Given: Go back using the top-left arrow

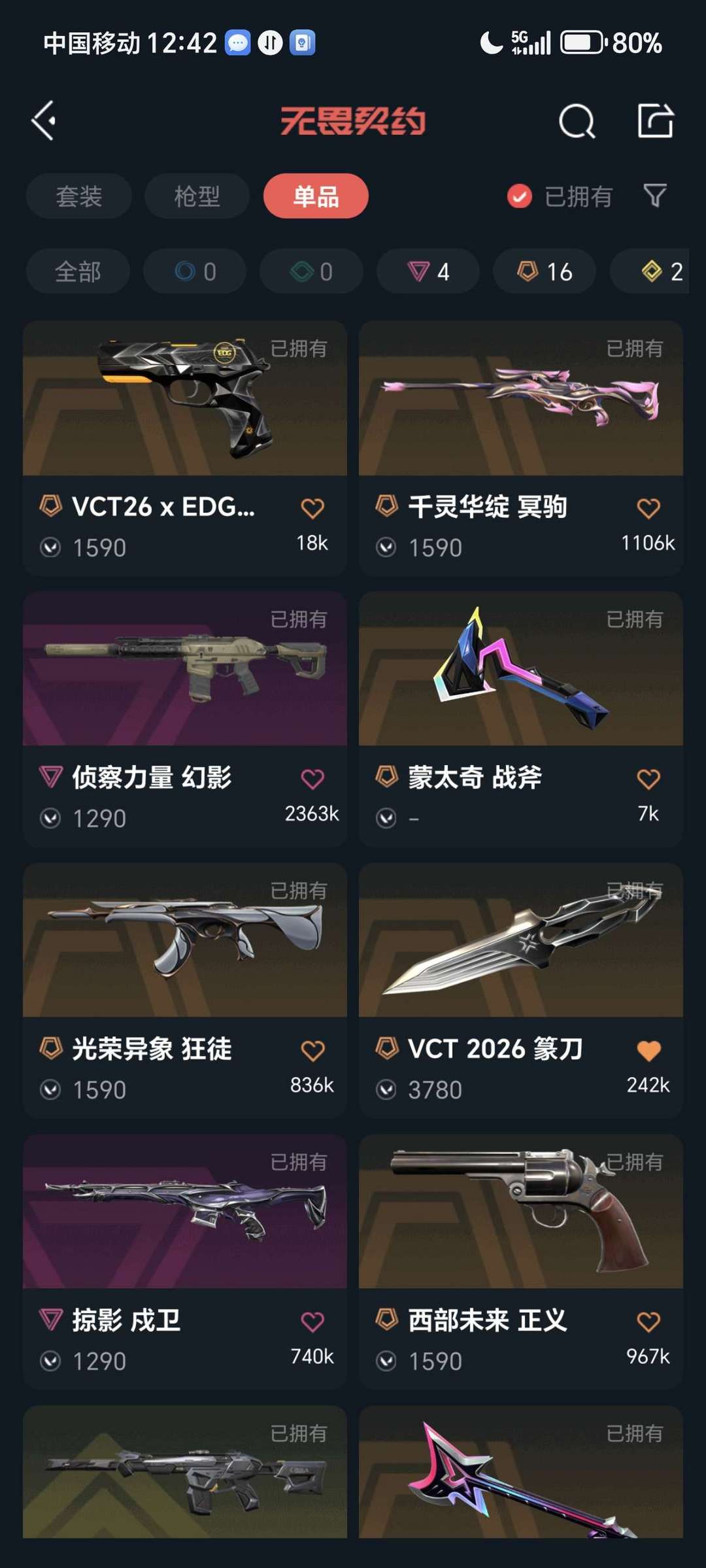Looking at the screenshot, I should tap(44, 121).
